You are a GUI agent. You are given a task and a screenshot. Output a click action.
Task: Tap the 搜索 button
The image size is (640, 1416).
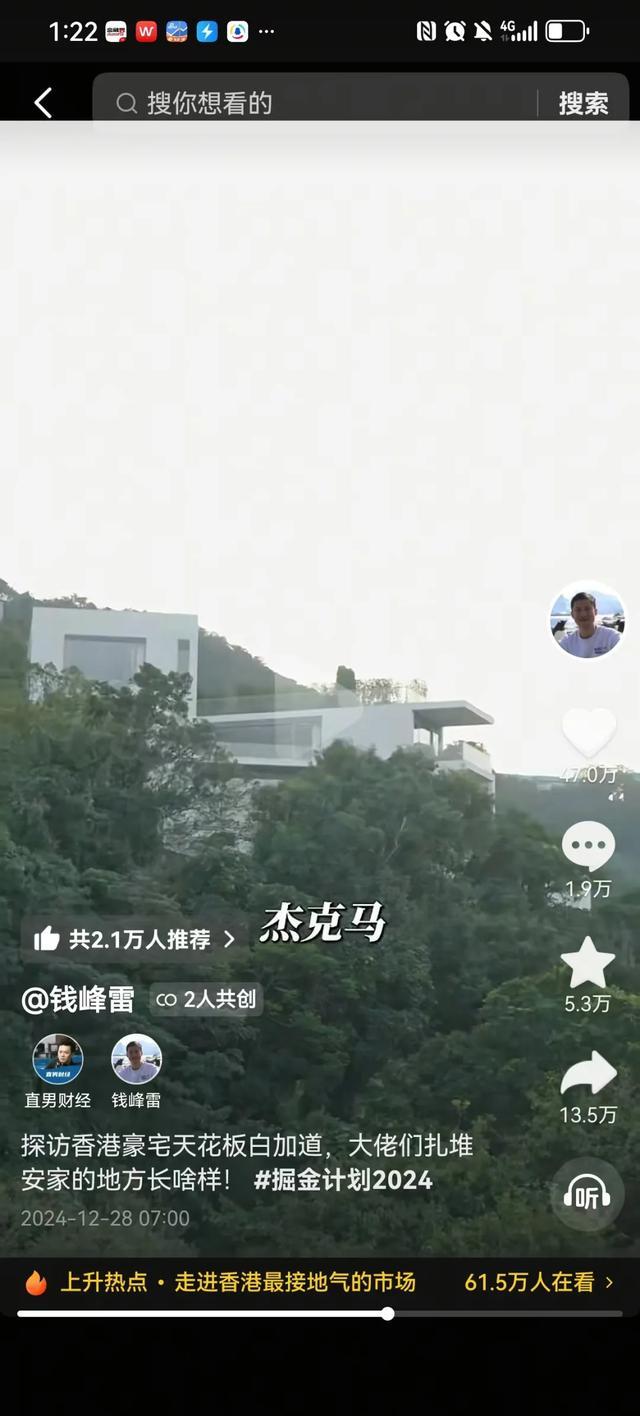pyautogui.click(x=583, y=103)
